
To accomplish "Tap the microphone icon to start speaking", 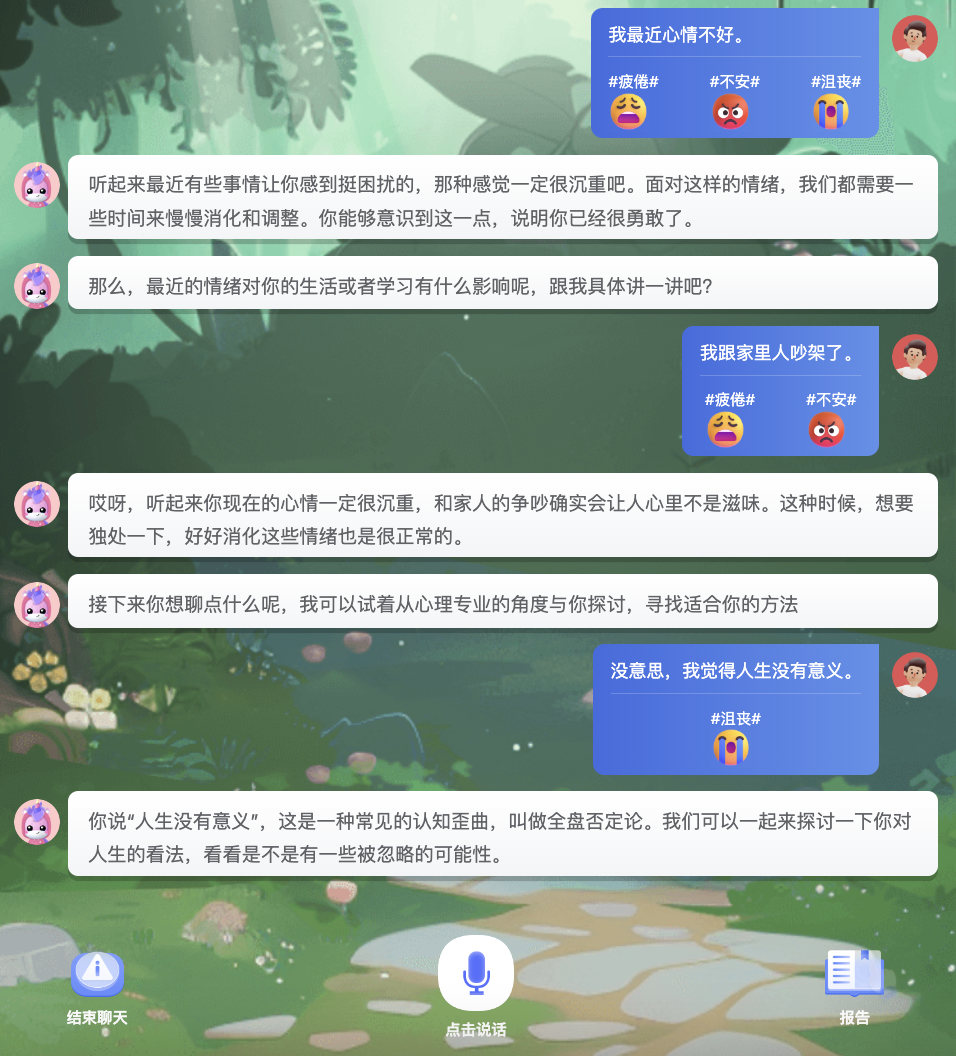I will click(476, 973).
